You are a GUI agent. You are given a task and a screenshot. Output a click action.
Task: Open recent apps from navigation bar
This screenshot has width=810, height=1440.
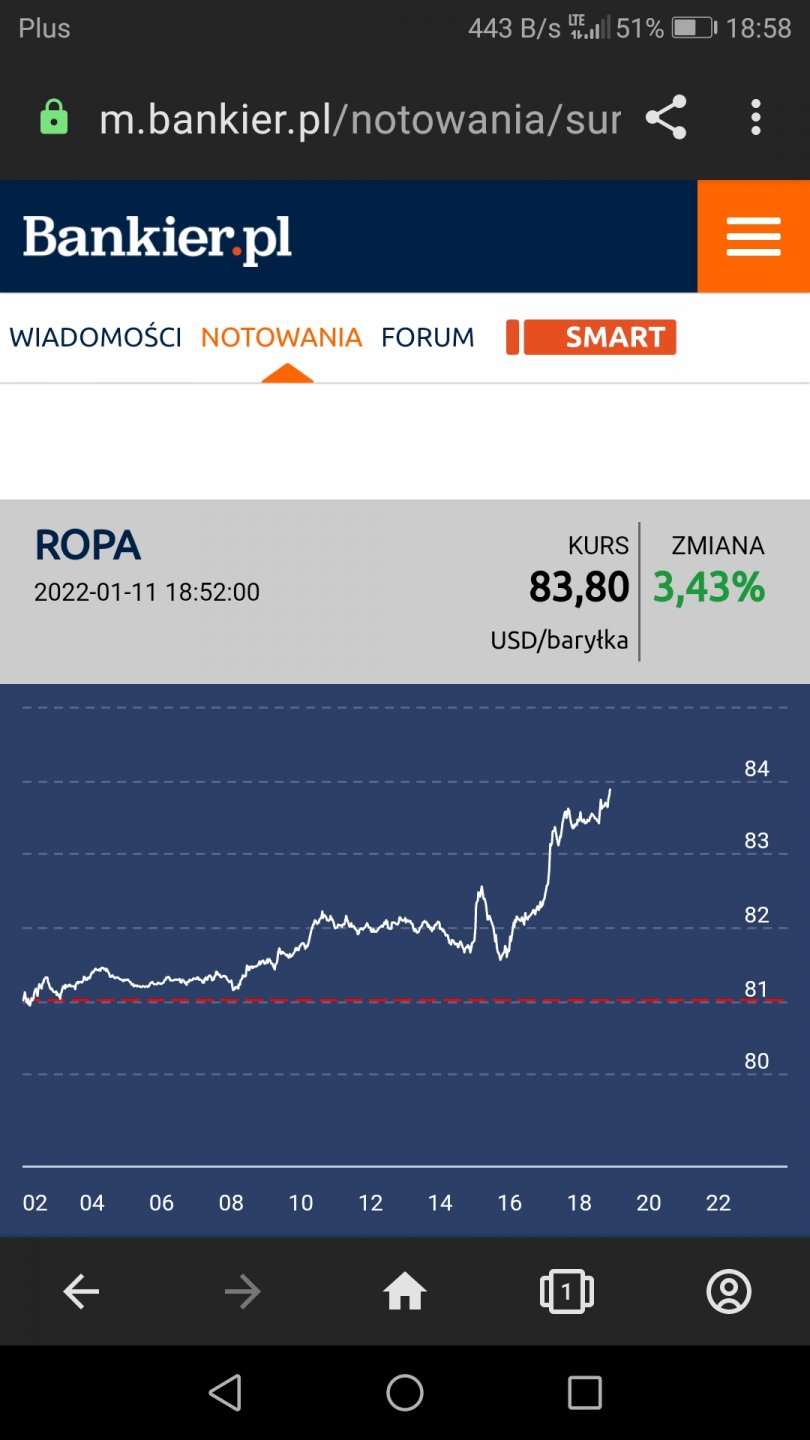584,1392
